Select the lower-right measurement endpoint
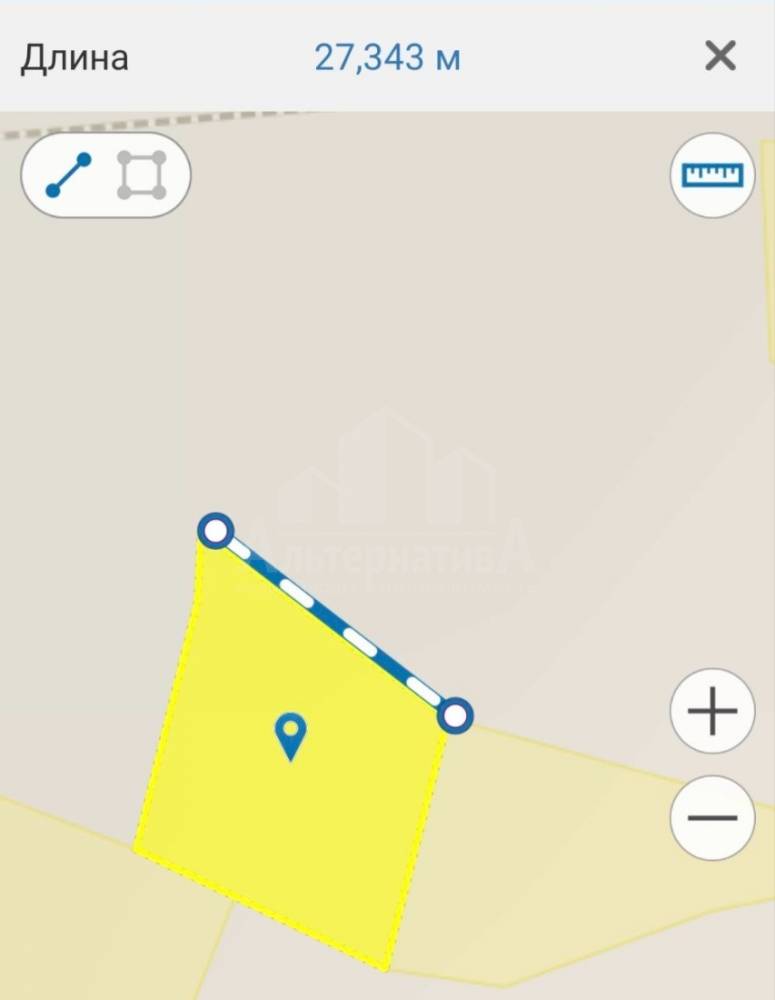This screenshot has height=1000, width=775. tap(455, 715)
